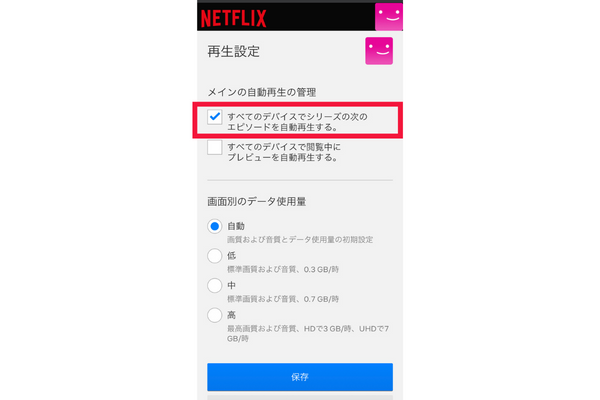The image size is (600, 400).
Task: Choose 高 data usage option
Action: point(215,315)
